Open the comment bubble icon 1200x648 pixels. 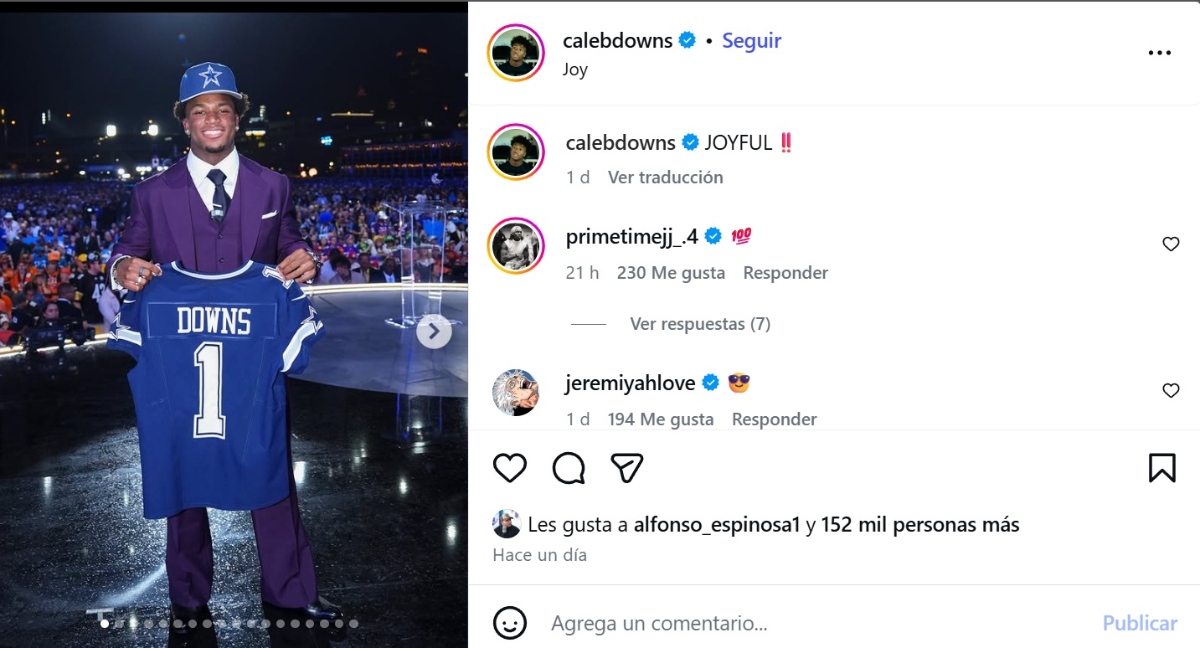568,467
